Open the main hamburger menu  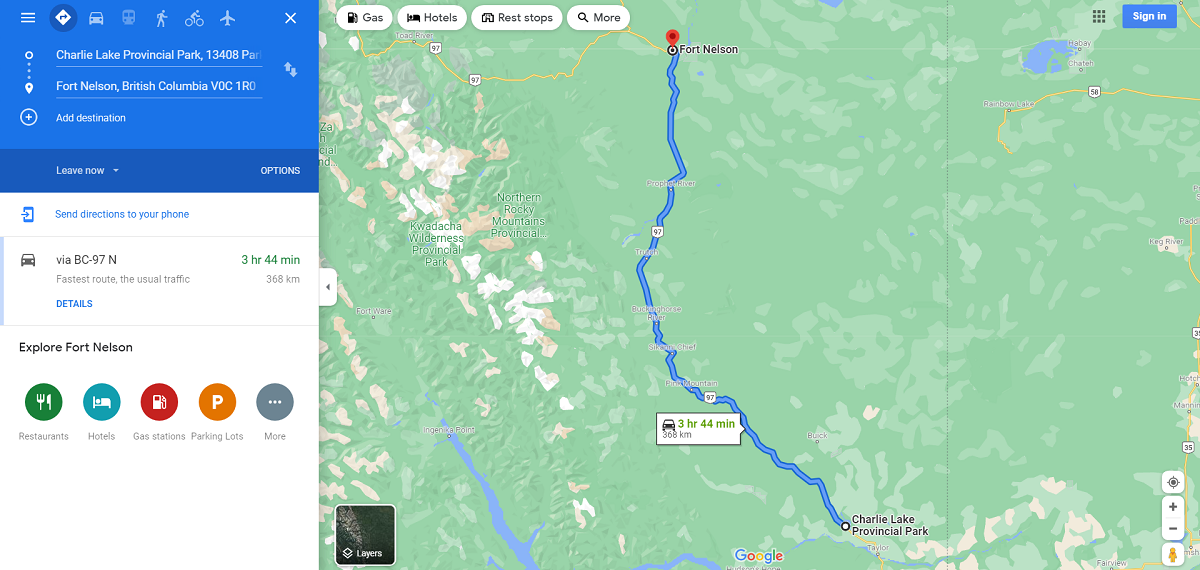click(28, 18)
